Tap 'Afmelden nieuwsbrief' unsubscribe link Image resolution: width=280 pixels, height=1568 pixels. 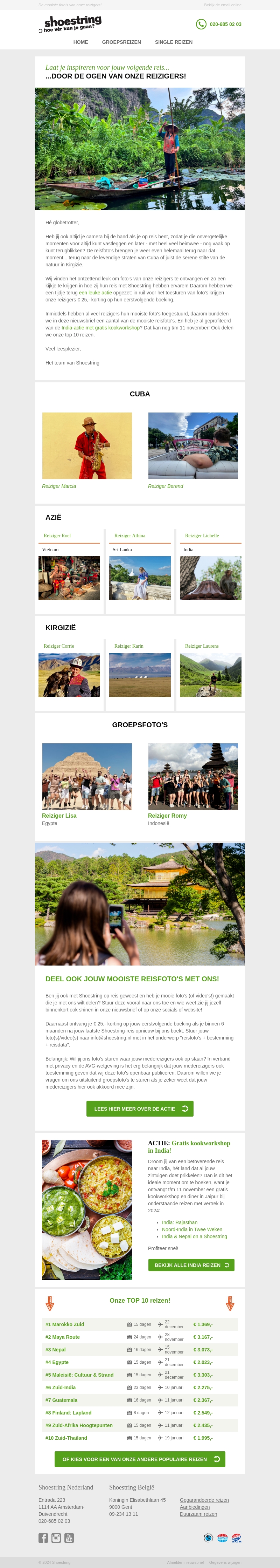click(x=185, y=1562)
